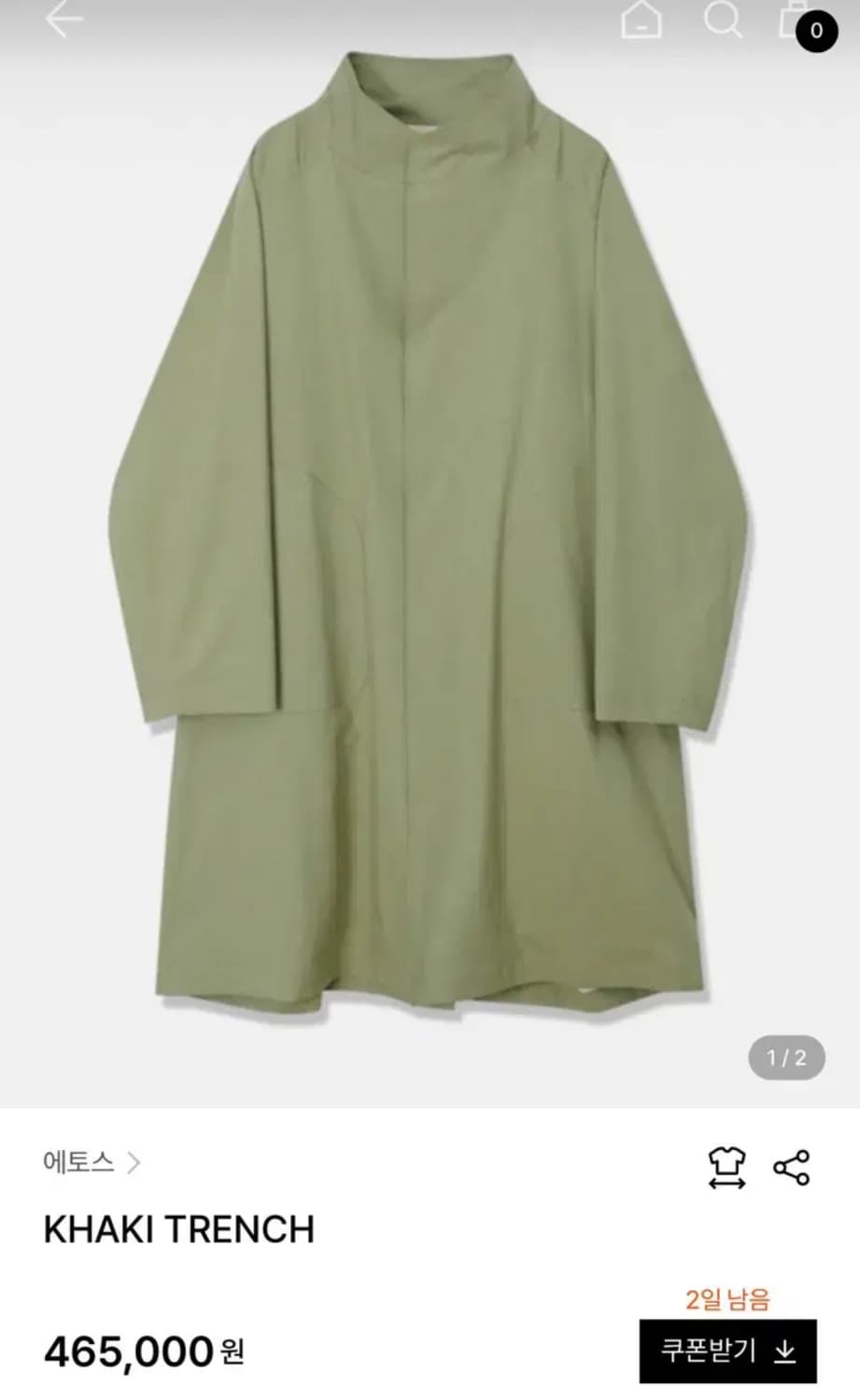Tap 쿠폰받기 to download coupon
The width and height of the screenshot is (860, 1400).
pyautogui.click(x=727, y=1351)
